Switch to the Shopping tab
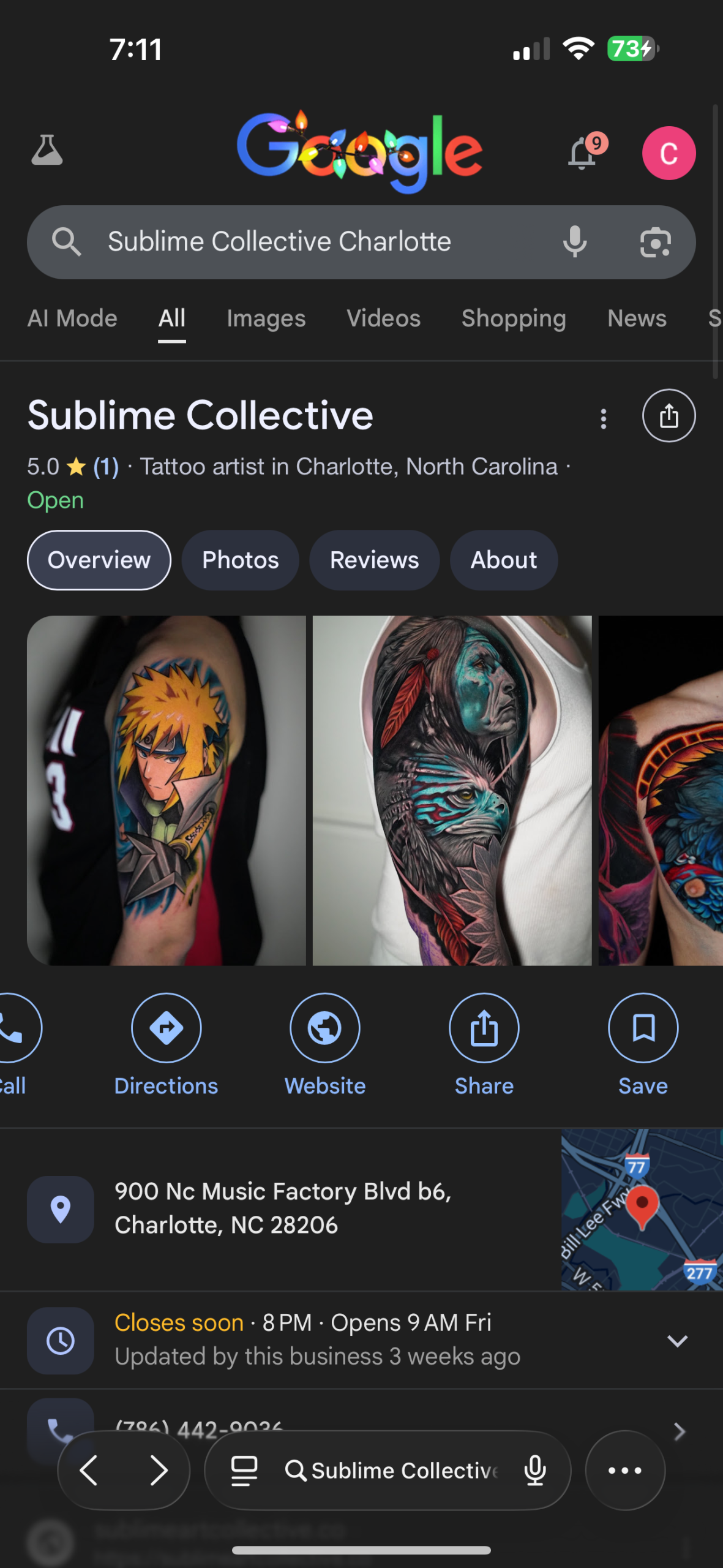The width and height of the screenshot is (723, 1568). point(513,318)
